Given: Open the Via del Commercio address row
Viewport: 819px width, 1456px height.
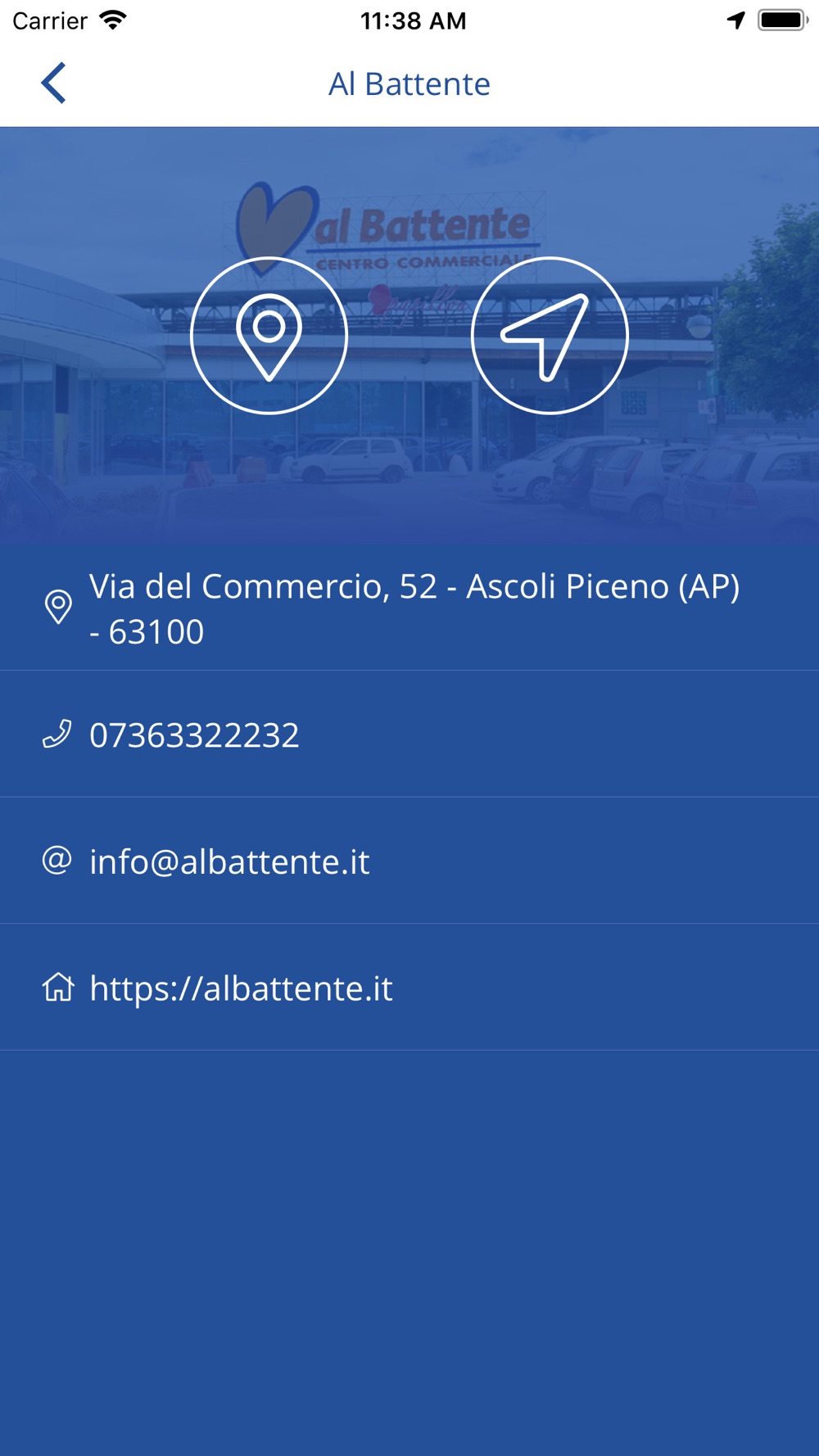Looking at the screenshot, I should coord(414,608).
